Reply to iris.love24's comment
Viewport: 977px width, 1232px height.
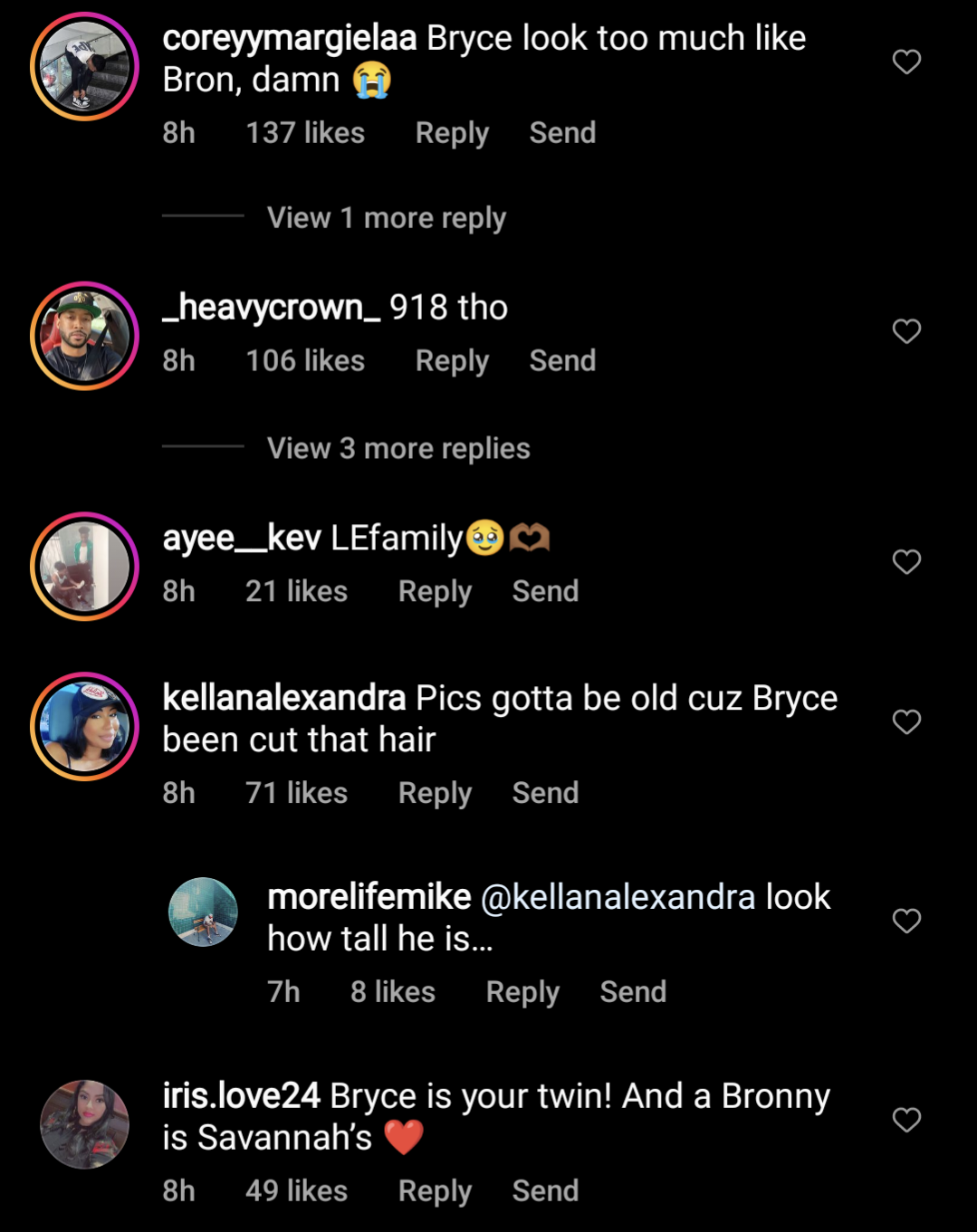coord(435,1191)
